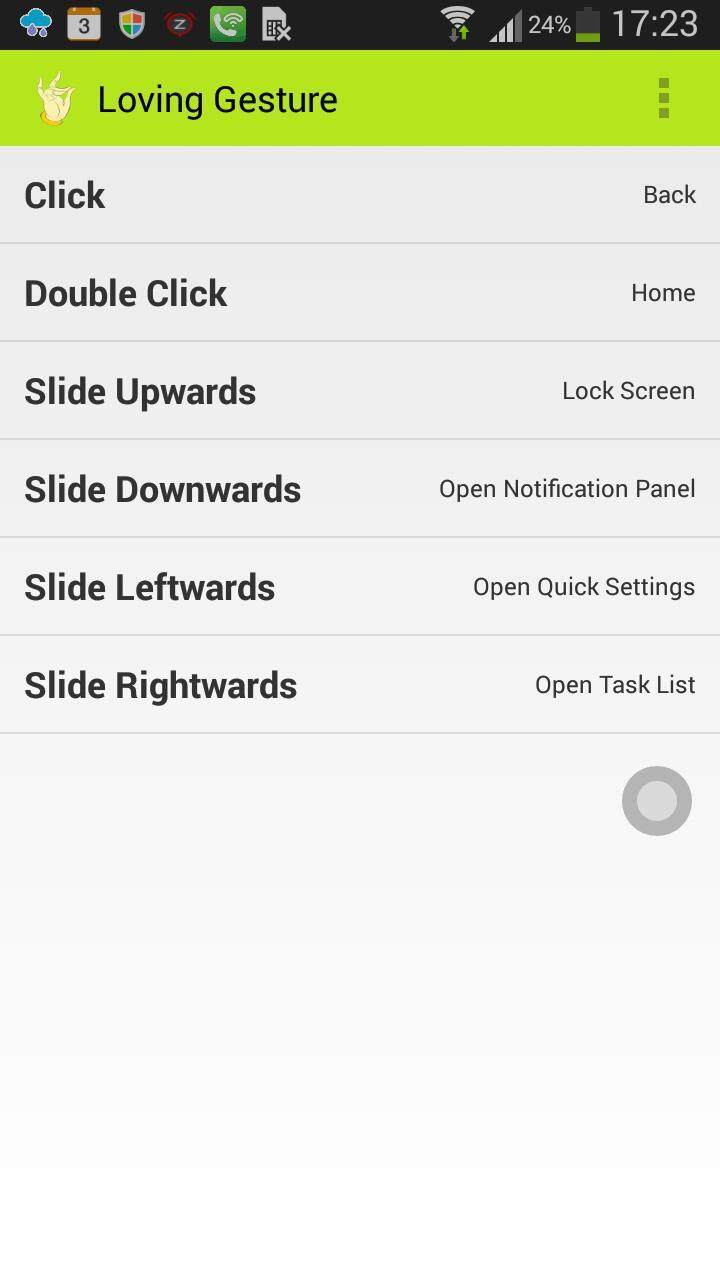
Task: Open the Click gesture setting
Action: click(360, 195)
